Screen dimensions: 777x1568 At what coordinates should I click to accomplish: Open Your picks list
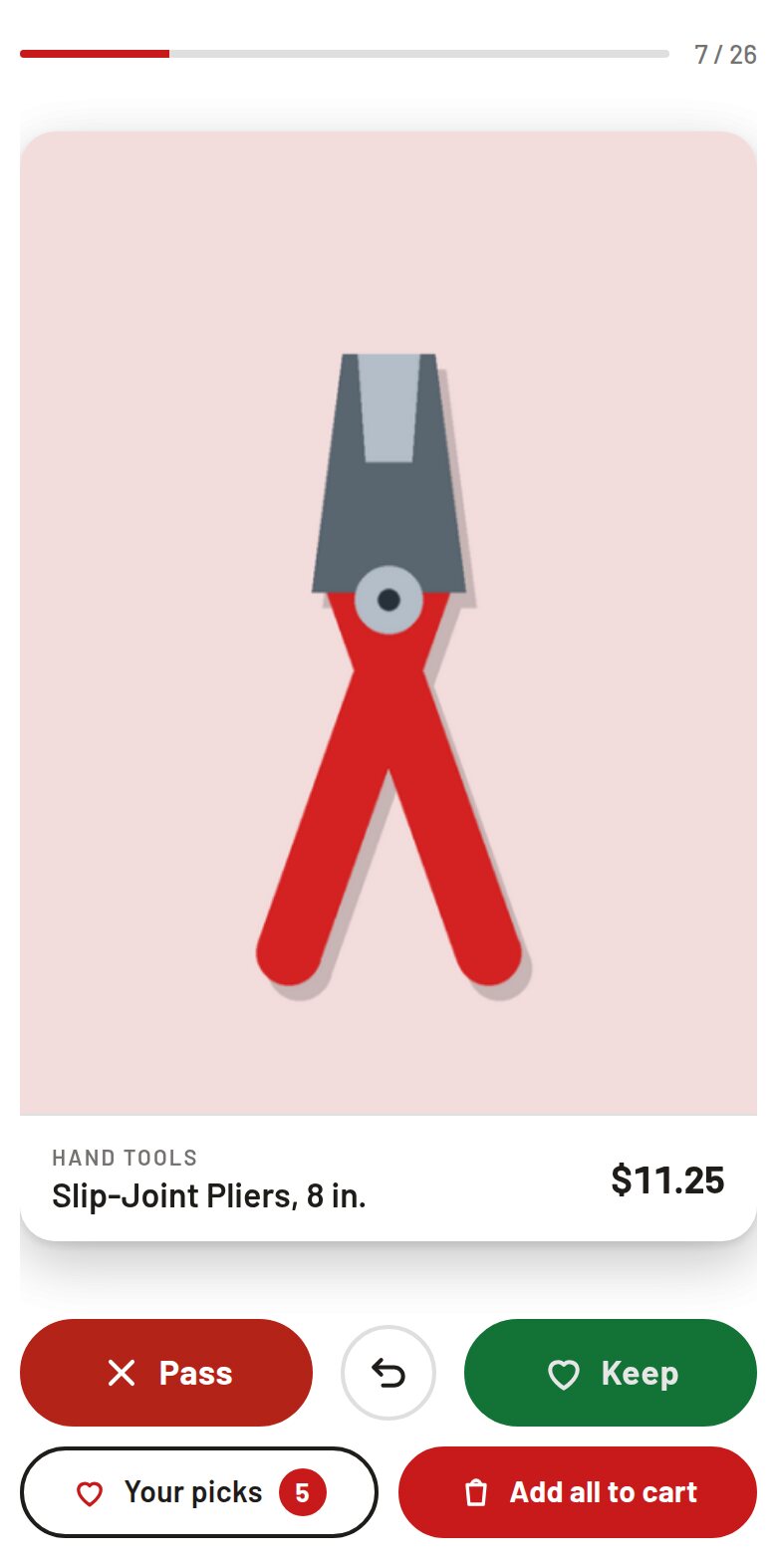point(199,1492)
